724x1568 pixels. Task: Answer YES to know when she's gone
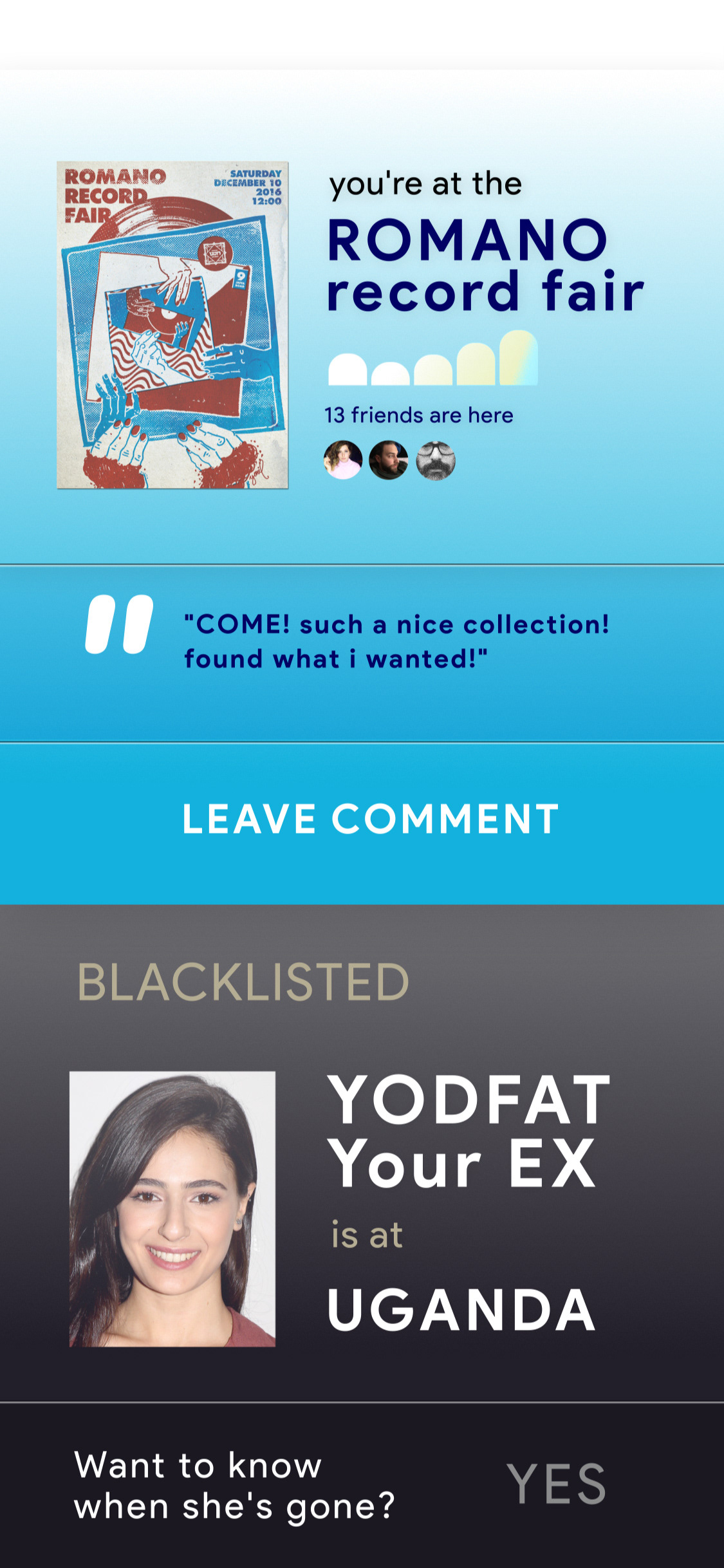(556, 1484)
